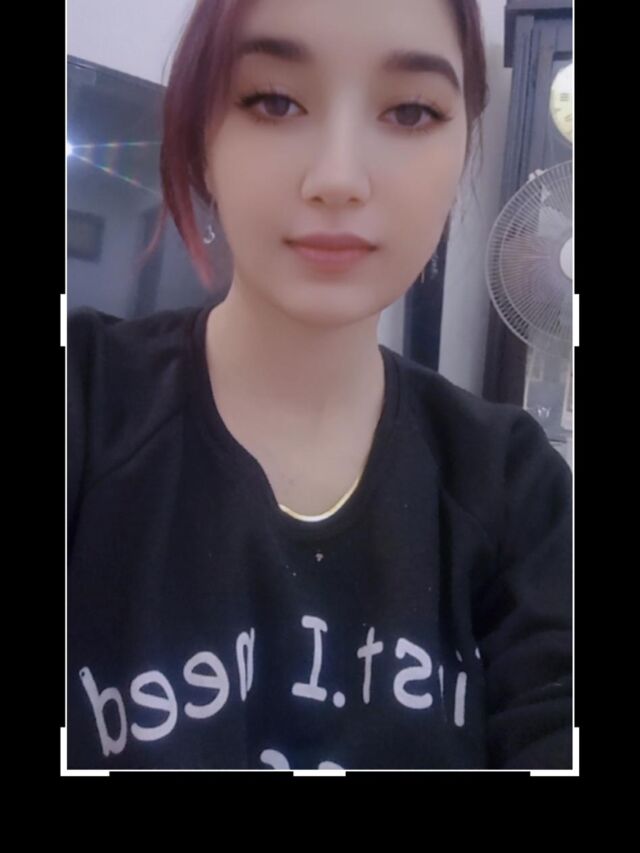Tap the bottom edge crop handle
The width and height of the screenshot is (640, 853).
319,772
